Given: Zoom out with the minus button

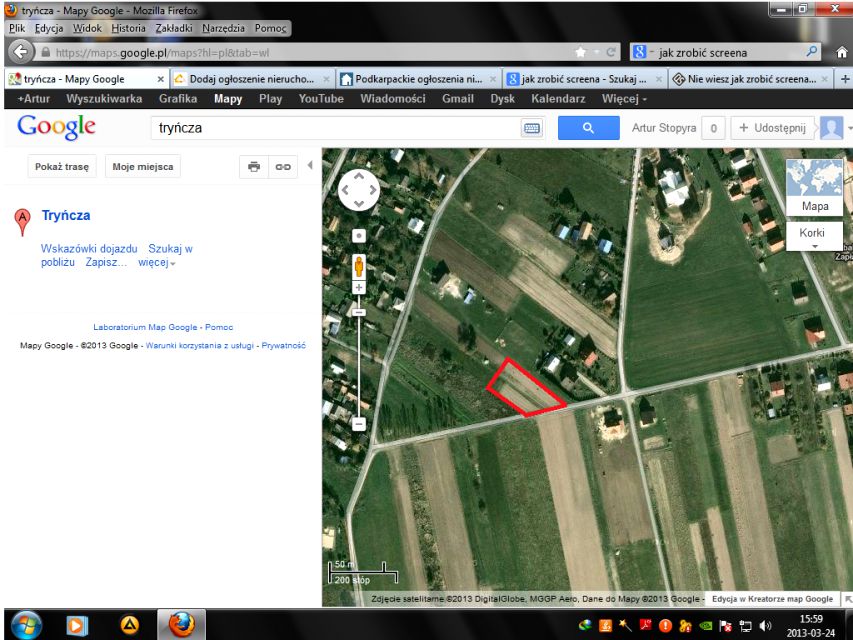Looking at the screenshot, I should (x=359, y=424).
